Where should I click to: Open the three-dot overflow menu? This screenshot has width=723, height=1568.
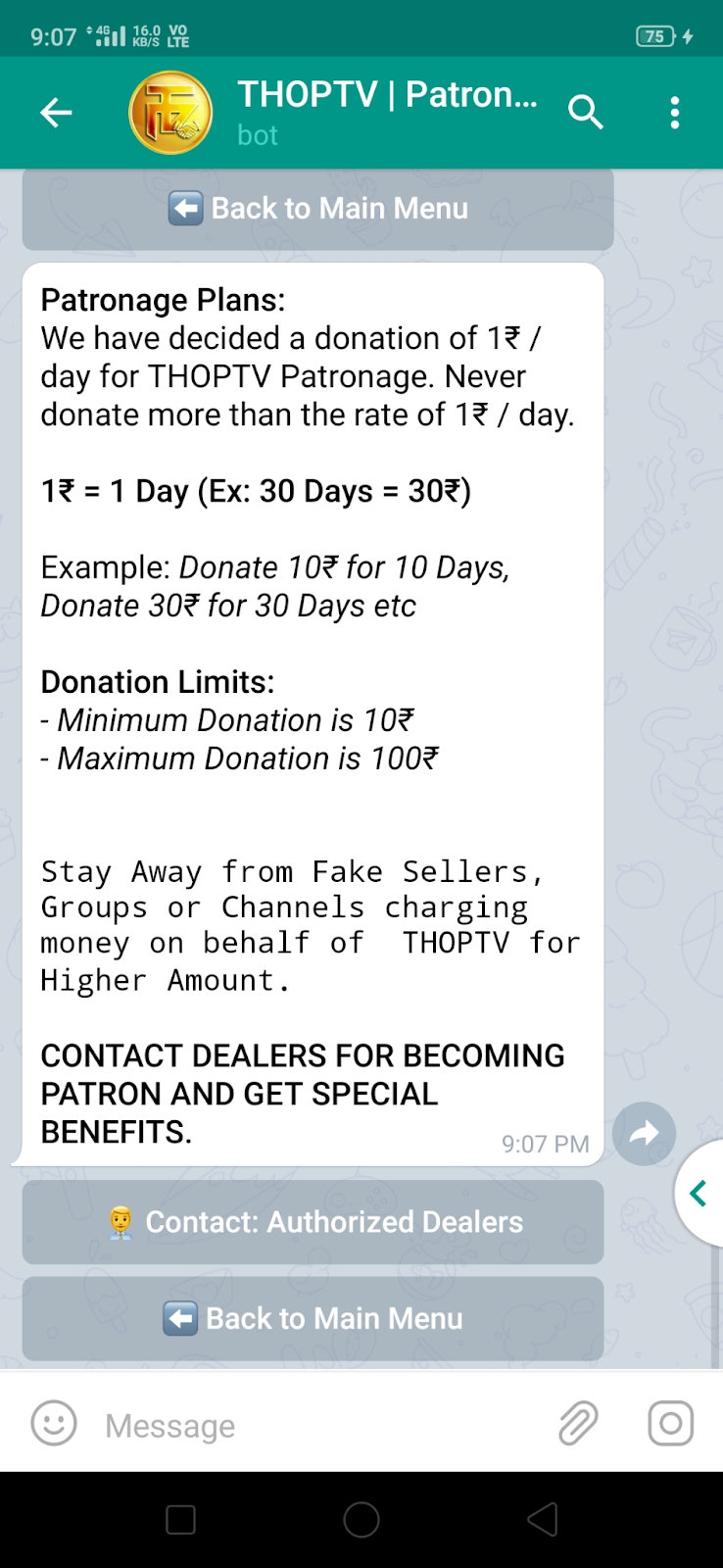pos(674,114)
